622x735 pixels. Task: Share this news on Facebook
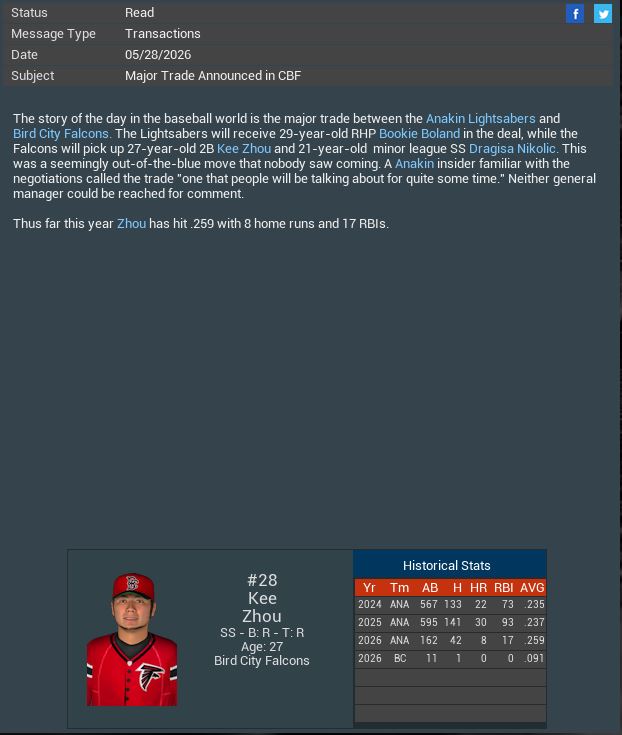coord(575,13)
